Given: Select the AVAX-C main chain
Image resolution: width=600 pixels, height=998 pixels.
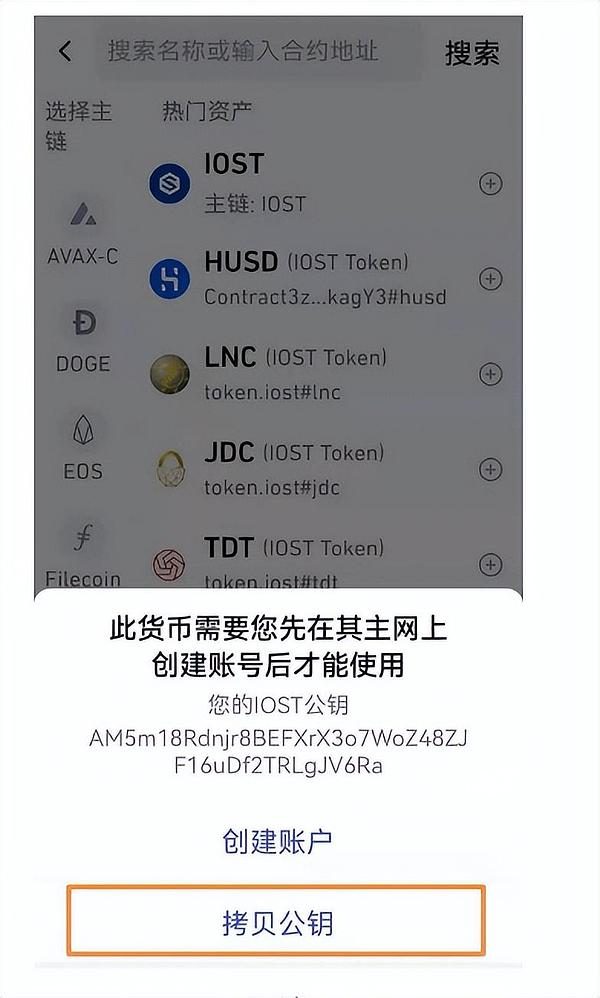Looking at the screenshot, I should 82,232.
